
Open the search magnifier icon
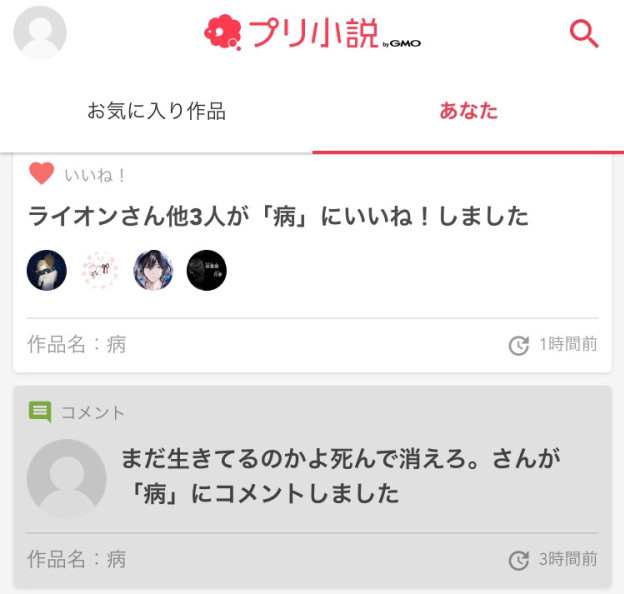point(583,34)
